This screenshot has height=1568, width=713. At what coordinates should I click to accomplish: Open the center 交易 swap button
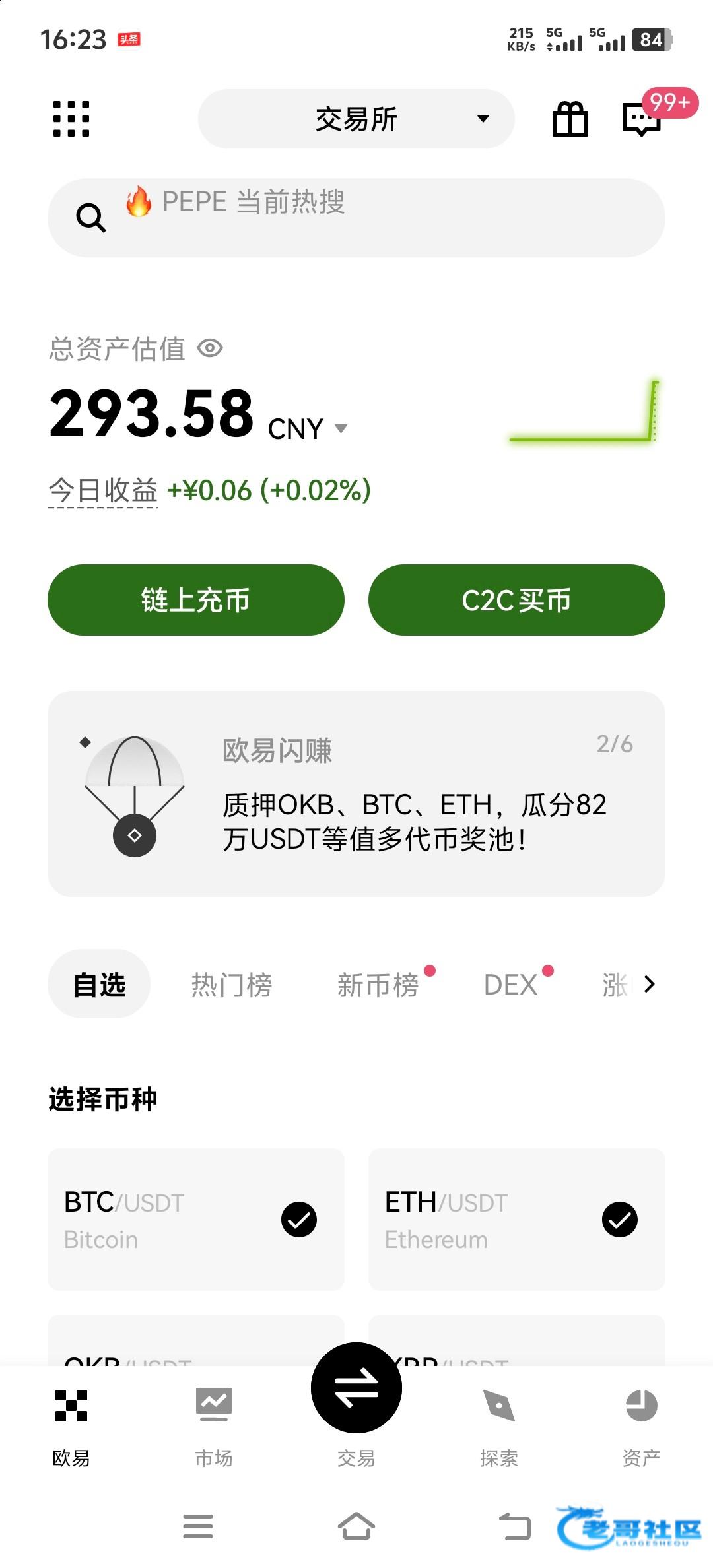[356, 1388]
